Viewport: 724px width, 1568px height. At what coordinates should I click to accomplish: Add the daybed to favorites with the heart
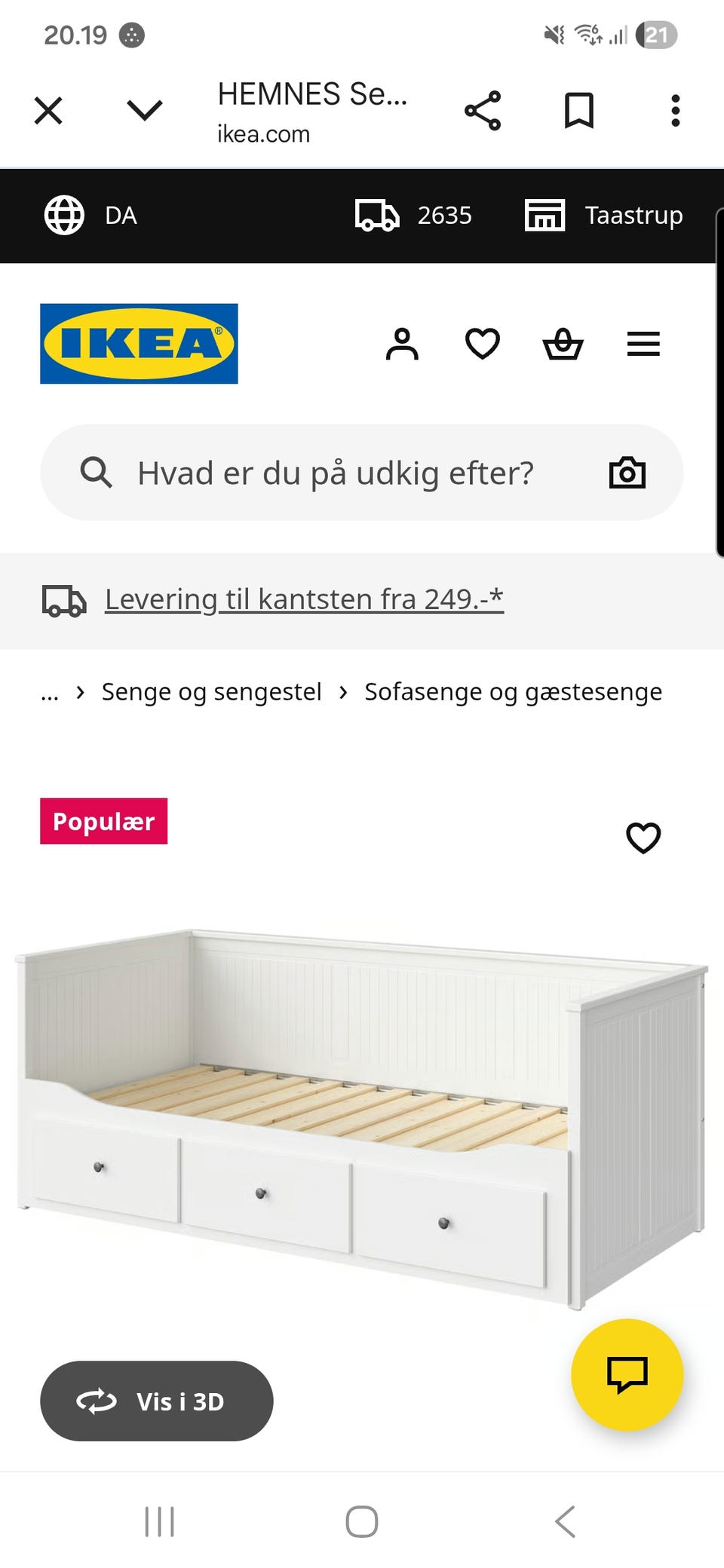[643, 838]
